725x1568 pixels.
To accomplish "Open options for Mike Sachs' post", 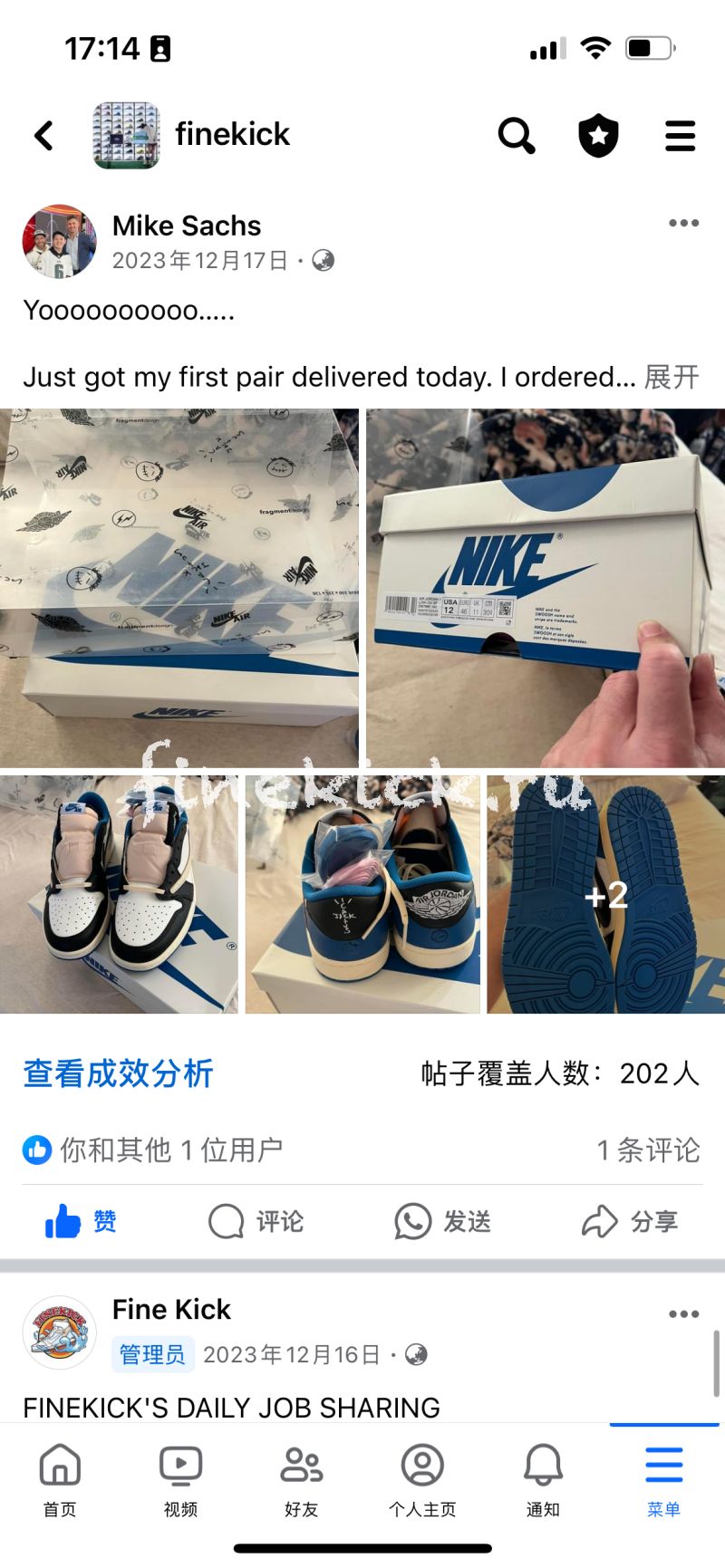I will pyautogui.click(x=683, y=223).
